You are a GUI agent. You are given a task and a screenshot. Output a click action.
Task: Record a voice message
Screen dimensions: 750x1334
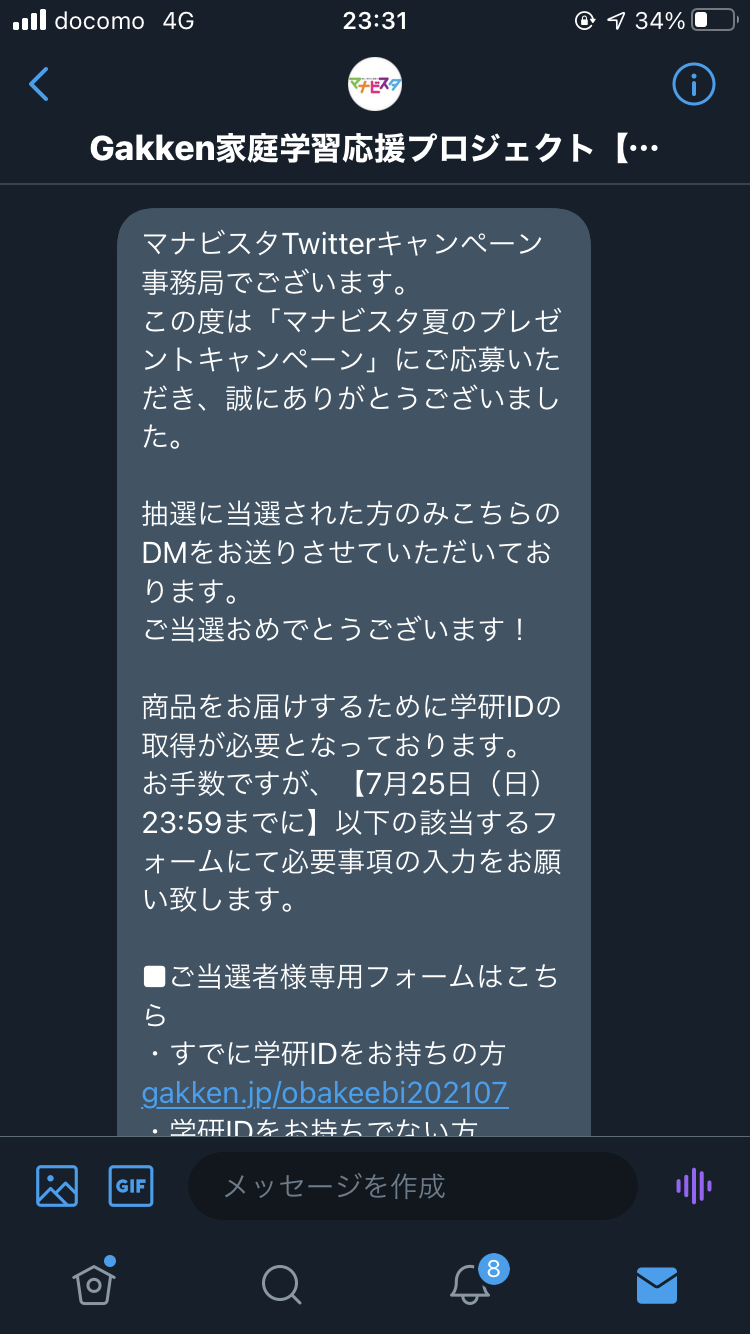(693, 1186)
